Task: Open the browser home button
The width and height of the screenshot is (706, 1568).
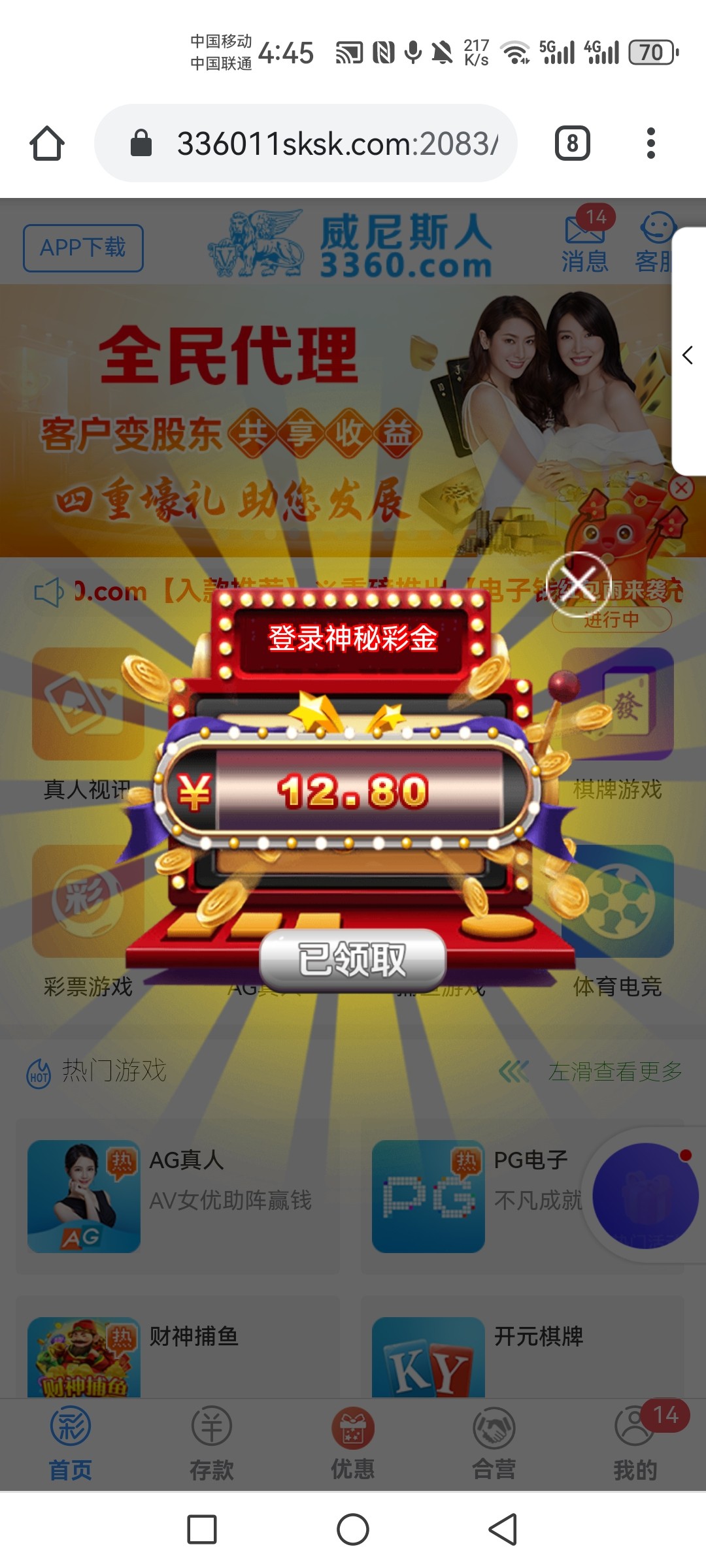Action: (x=47, y=144)
